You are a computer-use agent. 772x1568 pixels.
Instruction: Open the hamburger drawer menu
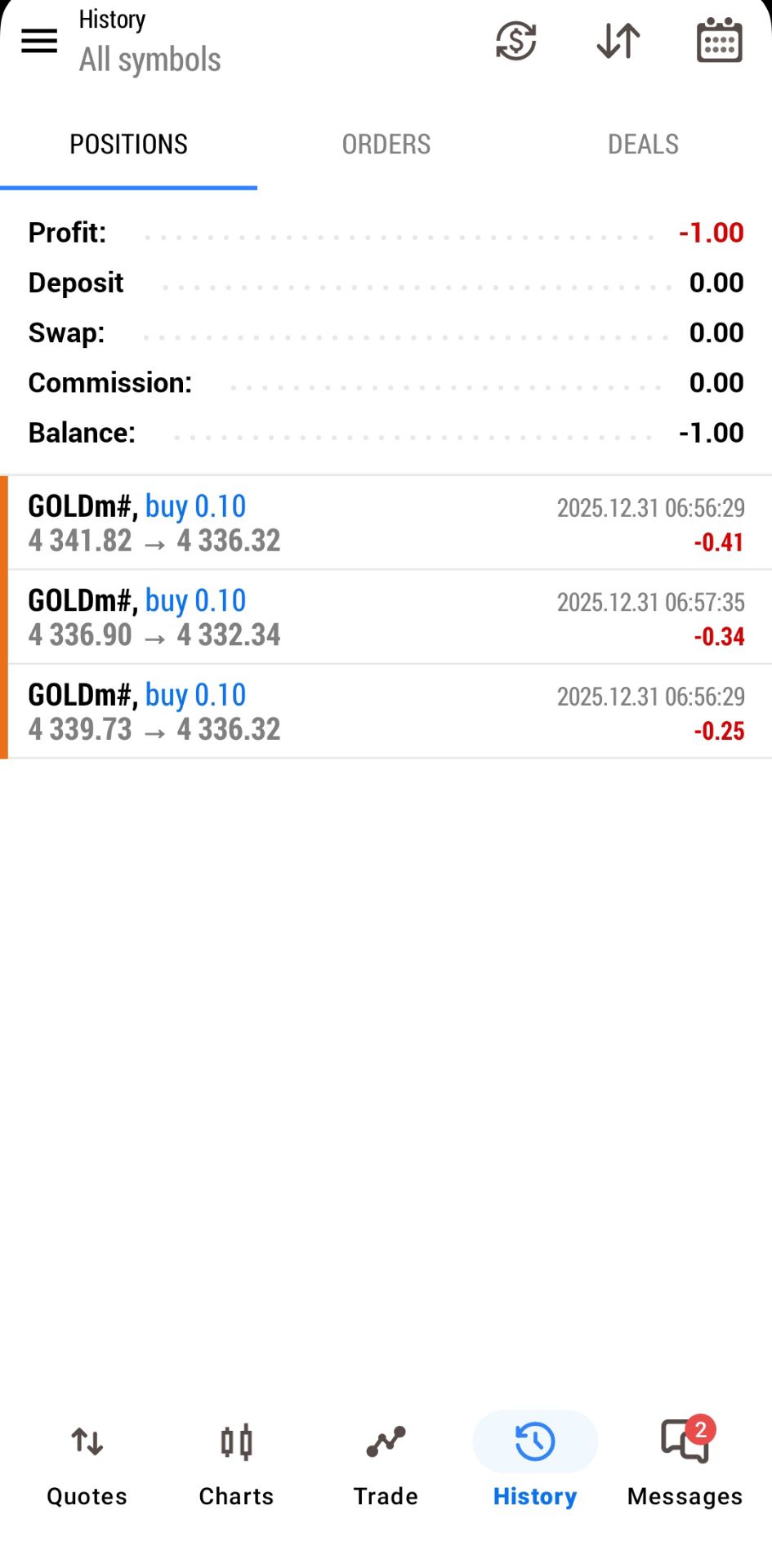(39, 41)
